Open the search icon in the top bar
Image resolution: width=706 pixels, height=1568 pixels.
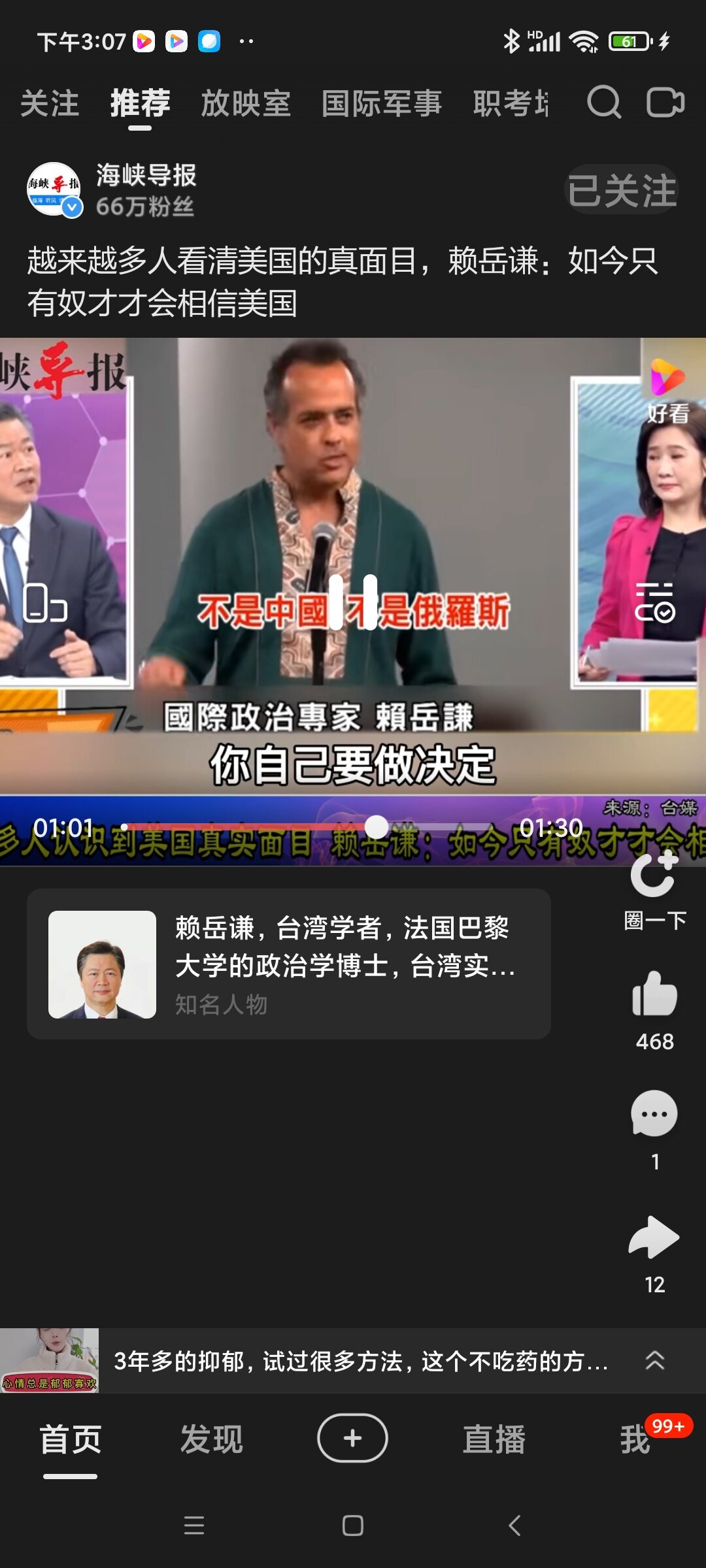(603, 103)
